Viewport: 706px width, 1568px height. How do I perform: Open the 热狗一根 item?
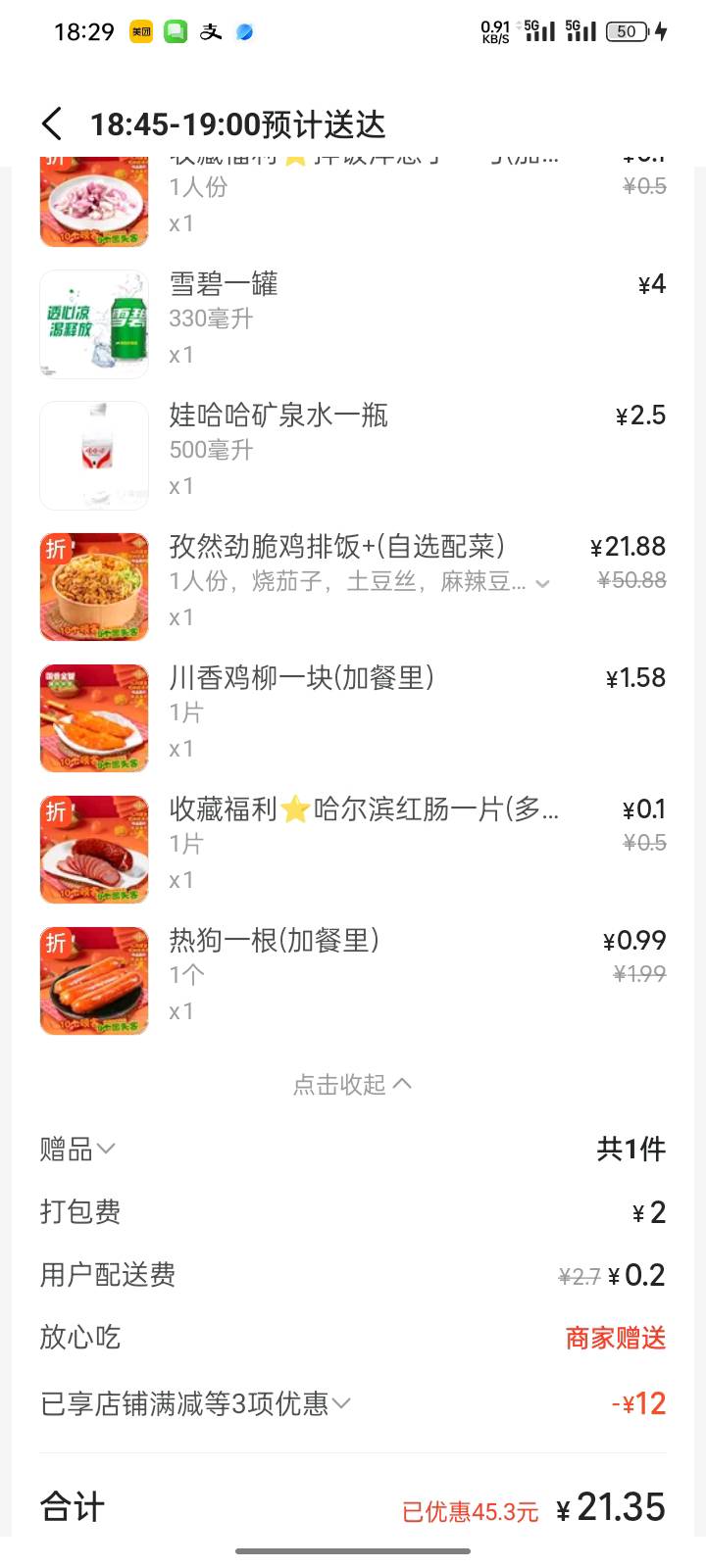coord(275,941)
